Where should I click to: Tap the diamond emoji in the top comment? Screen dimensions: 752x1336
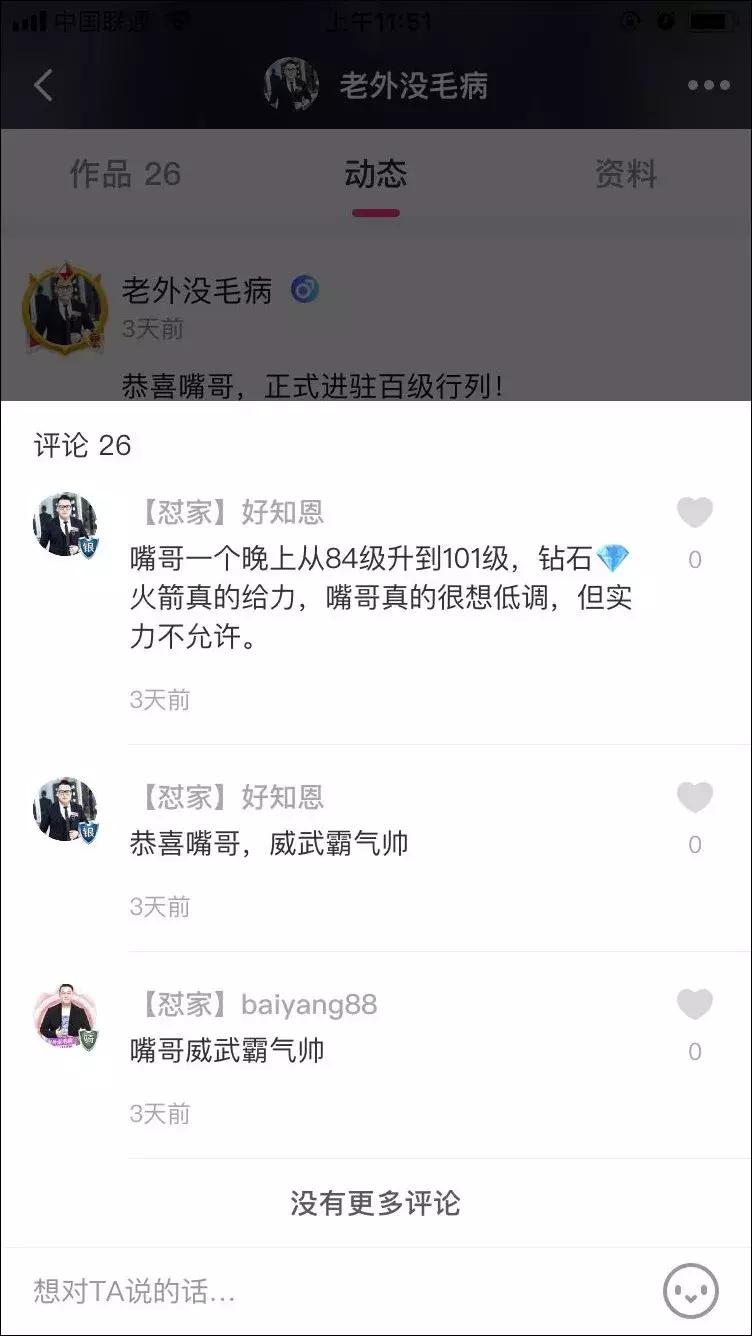614,556
